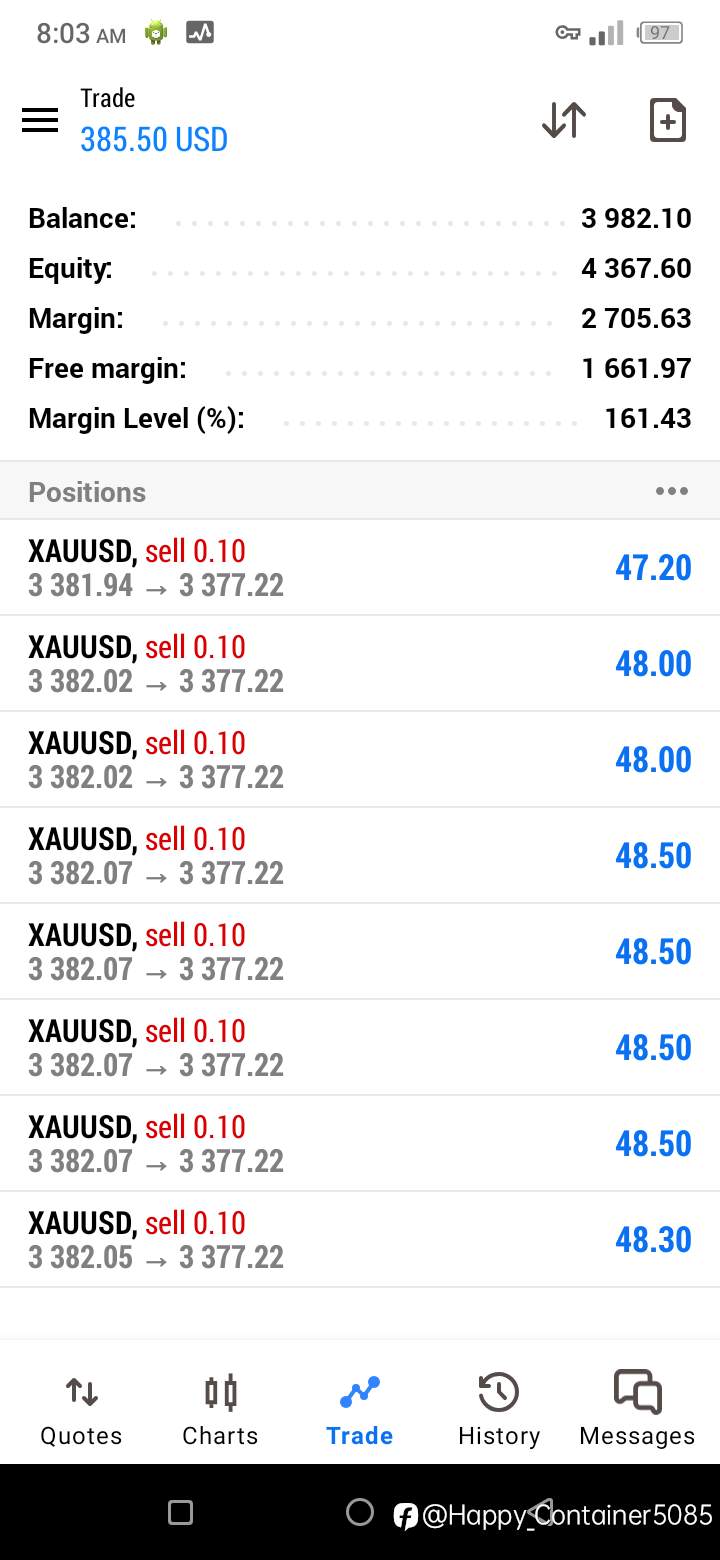Tap the sort arrows icon
Image resolution: width=720 pixels, height=1560 pixels.
pyautogui.click(x=564, y=120)
